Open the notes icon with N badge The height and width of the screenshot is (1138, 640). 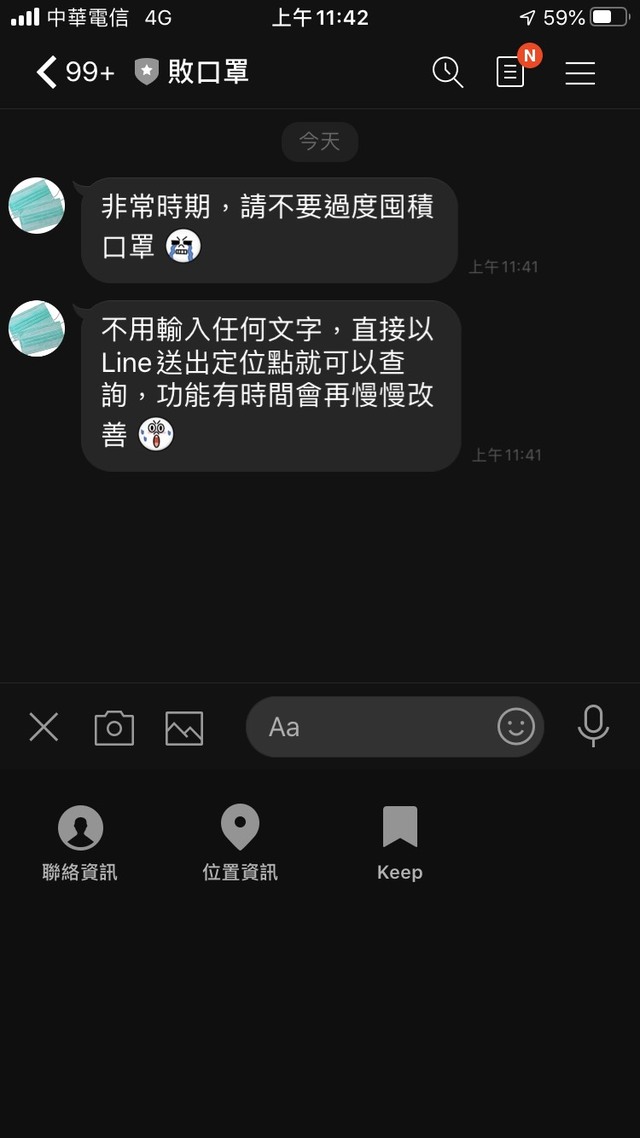511,72
